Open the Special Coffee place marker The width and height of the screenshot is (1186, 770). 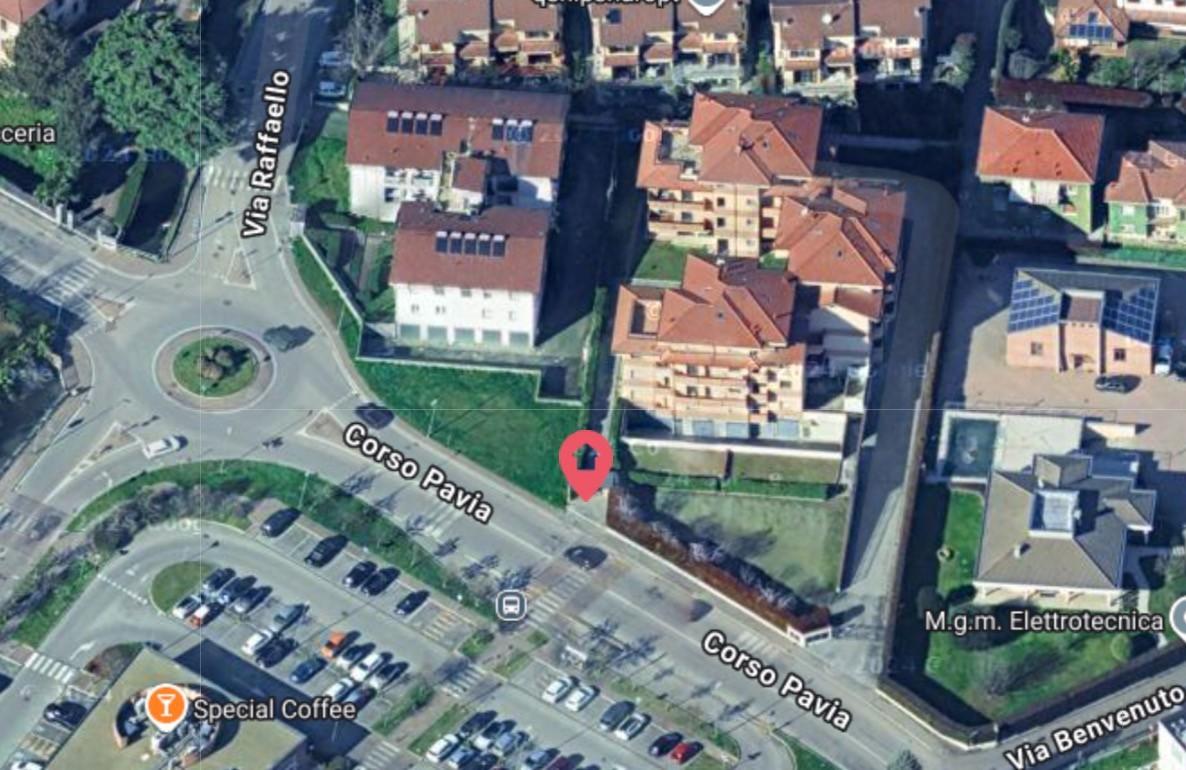click(165, 708)
